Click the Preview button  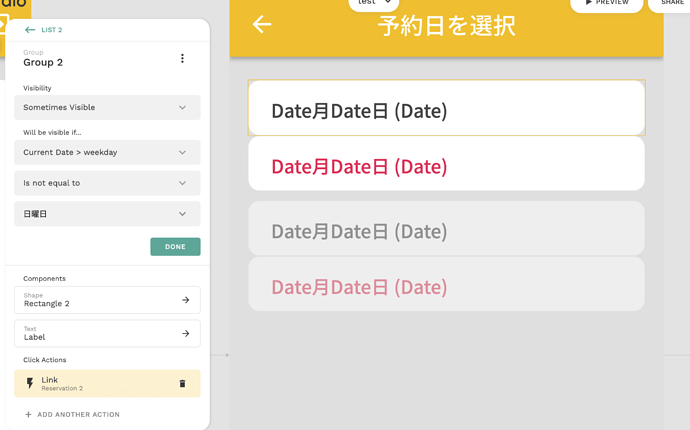(606, 4)
